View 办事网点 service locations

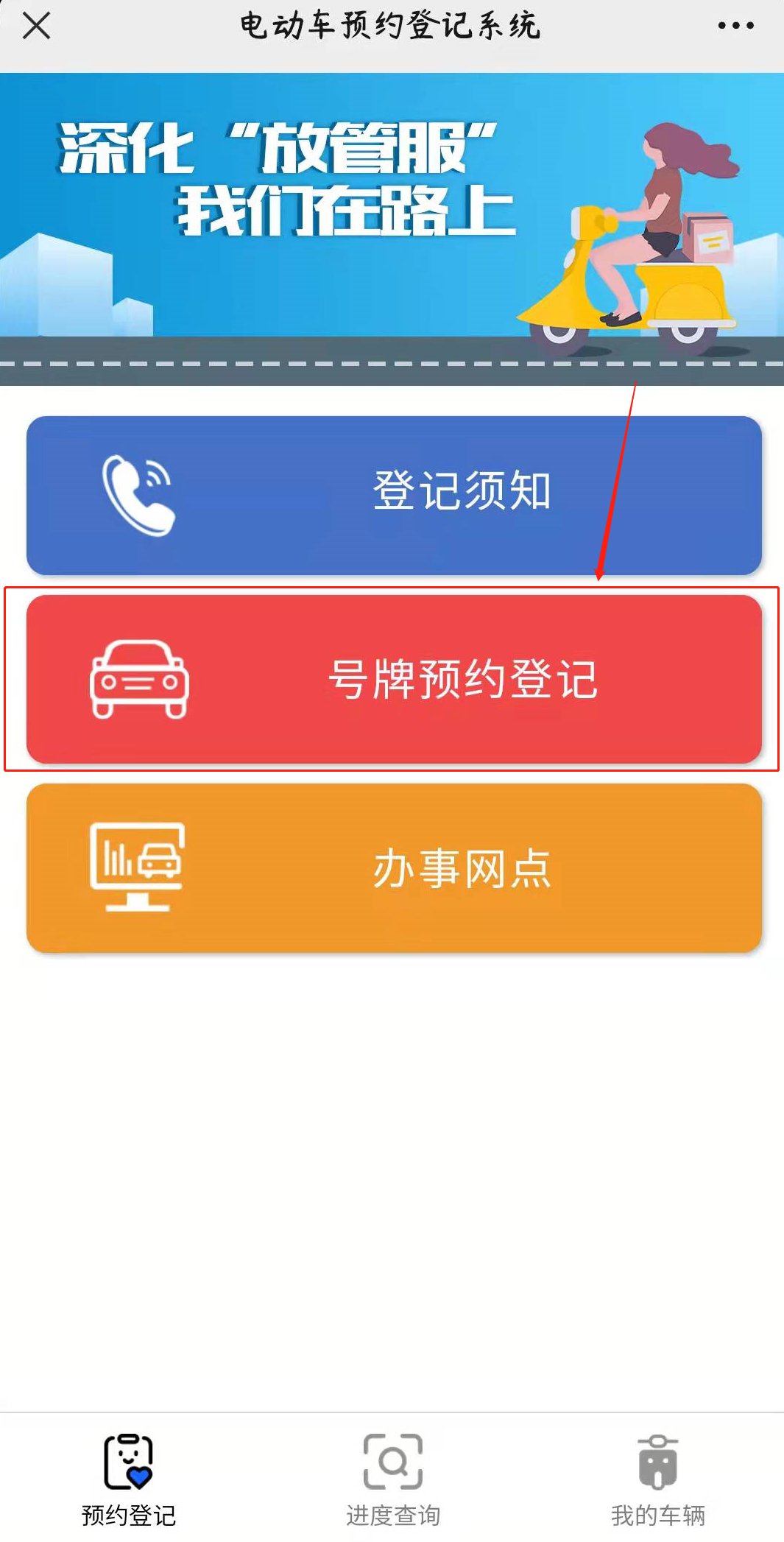click(x=394, y=867)
